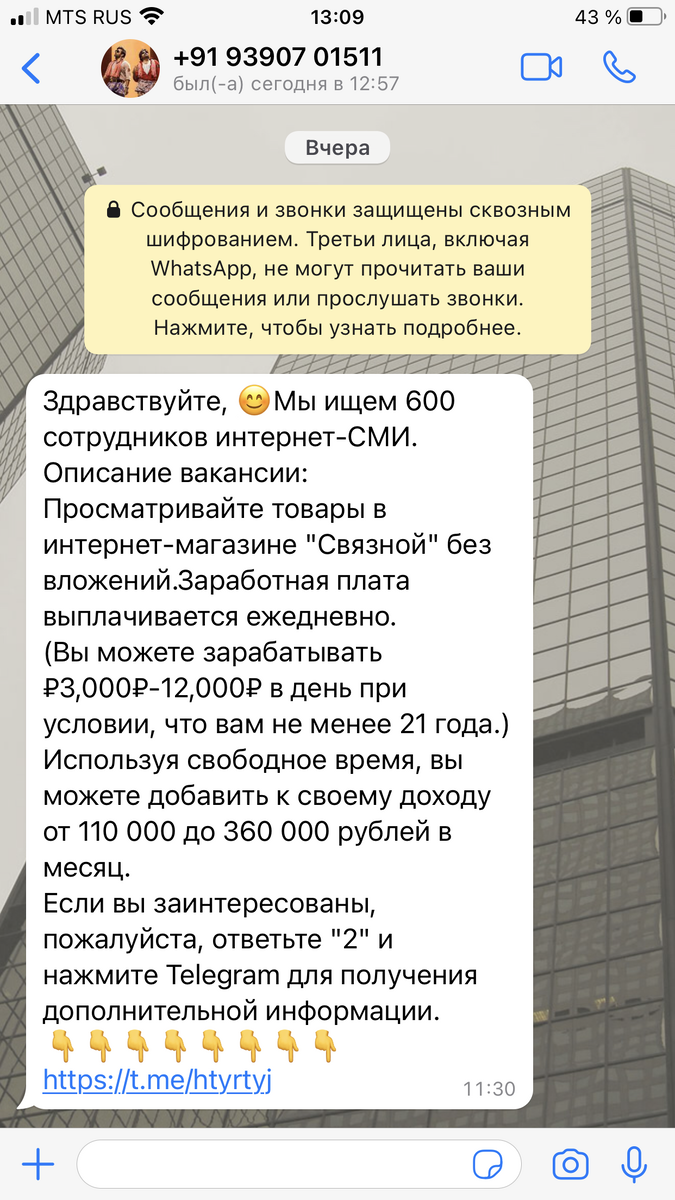Open the camera

pos(571,1164)
